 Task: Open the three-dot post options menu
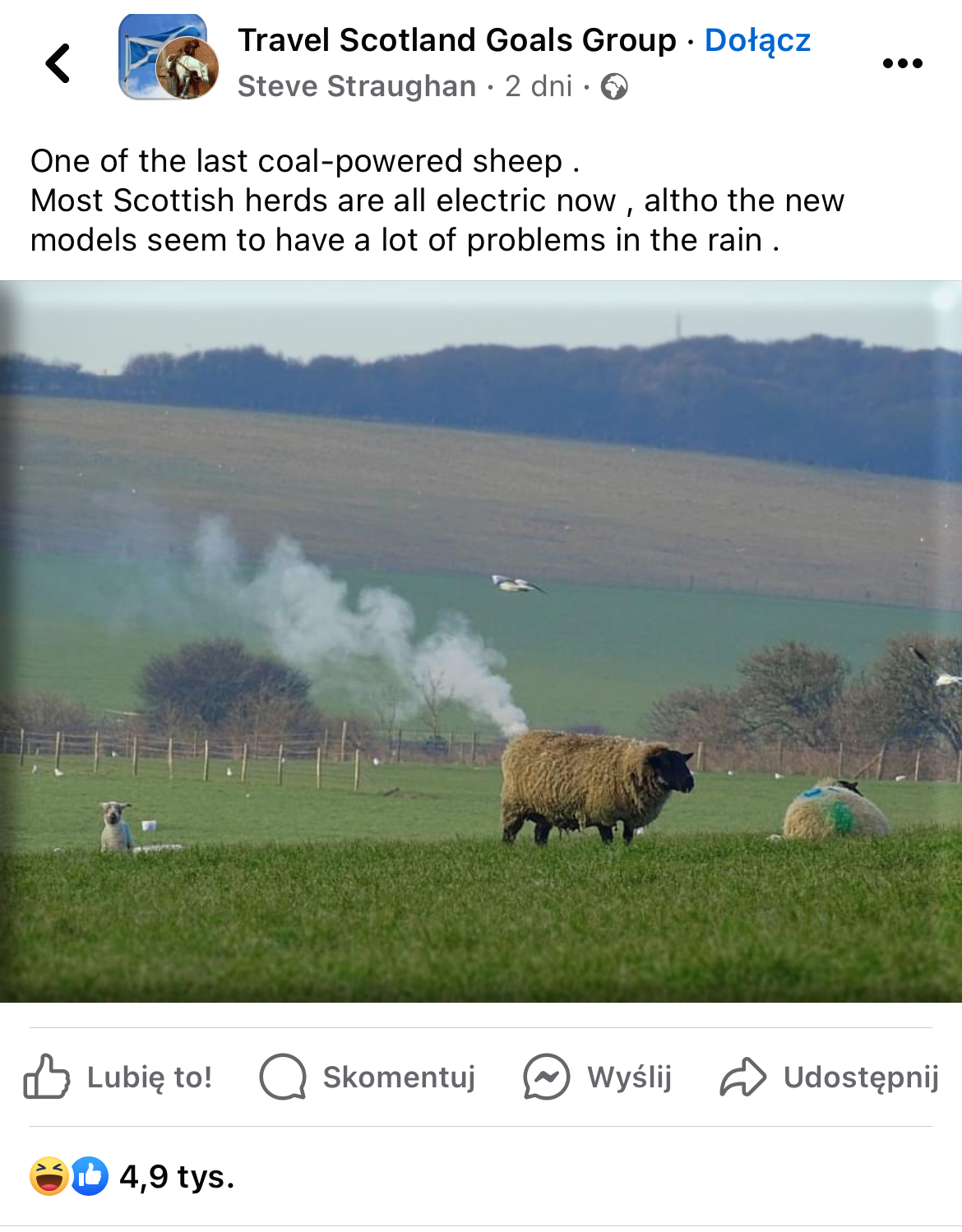click(902, 63)
